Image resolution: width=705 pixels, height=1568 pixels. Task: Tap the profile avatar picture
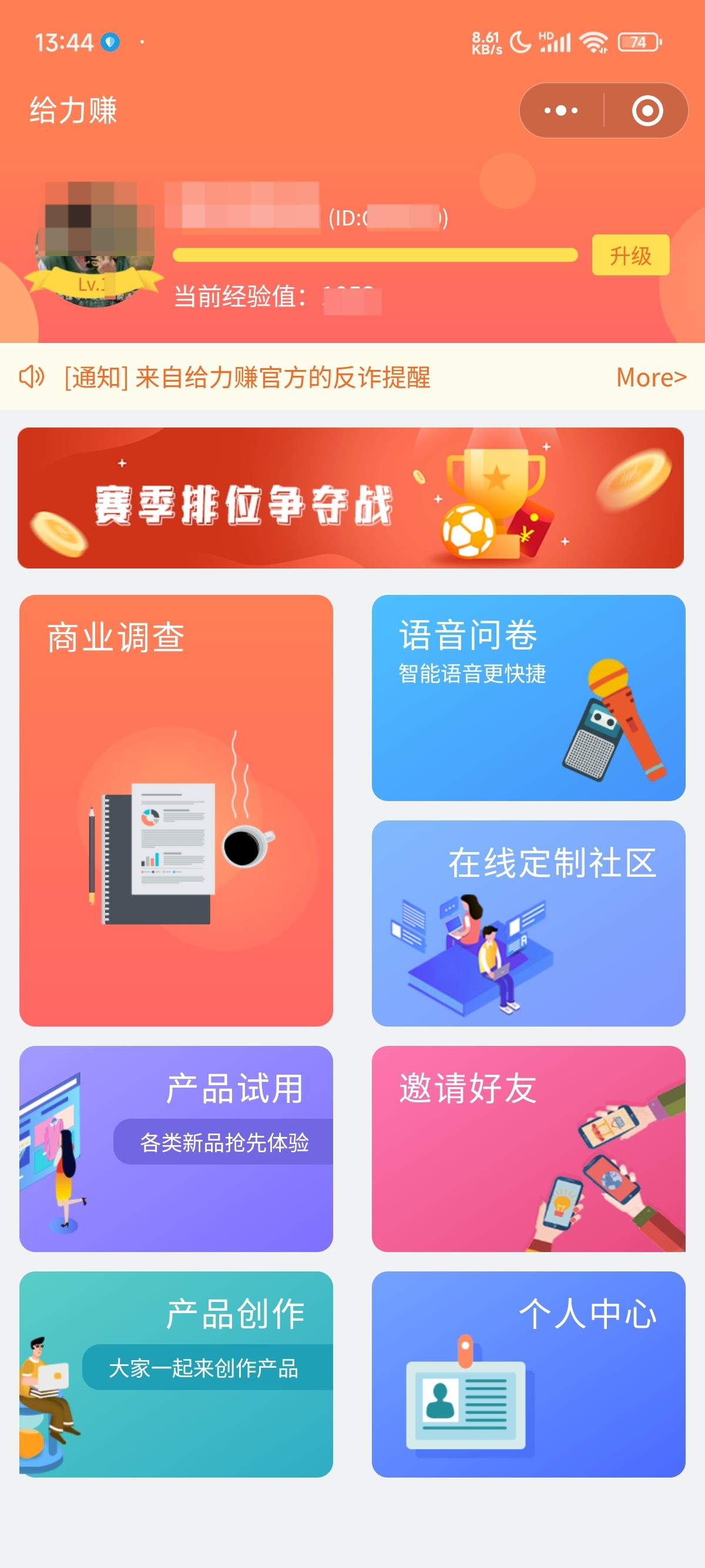point(95,244)
